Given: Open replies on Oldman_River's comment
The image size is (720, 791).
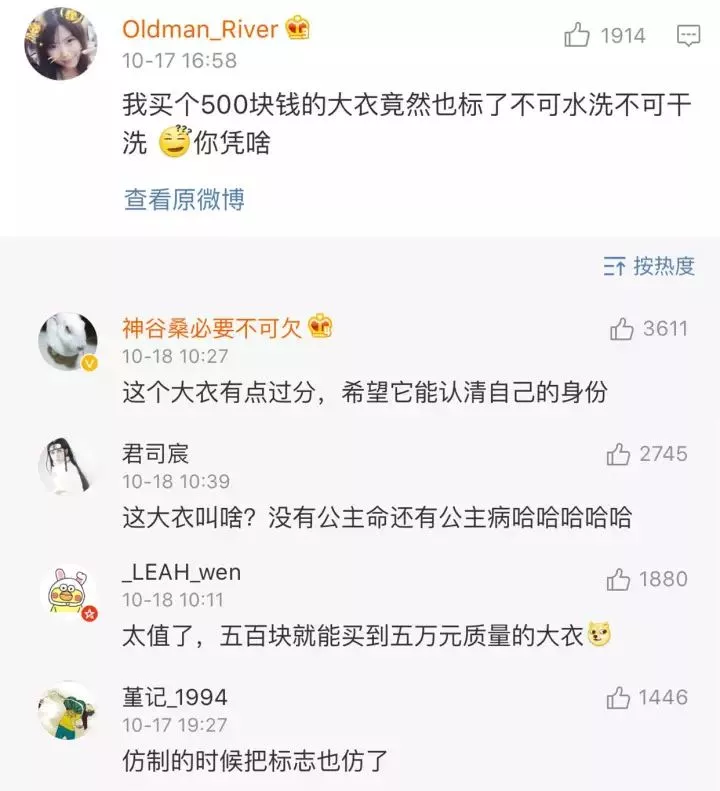Looking at the screenshot, I should 688,36.
